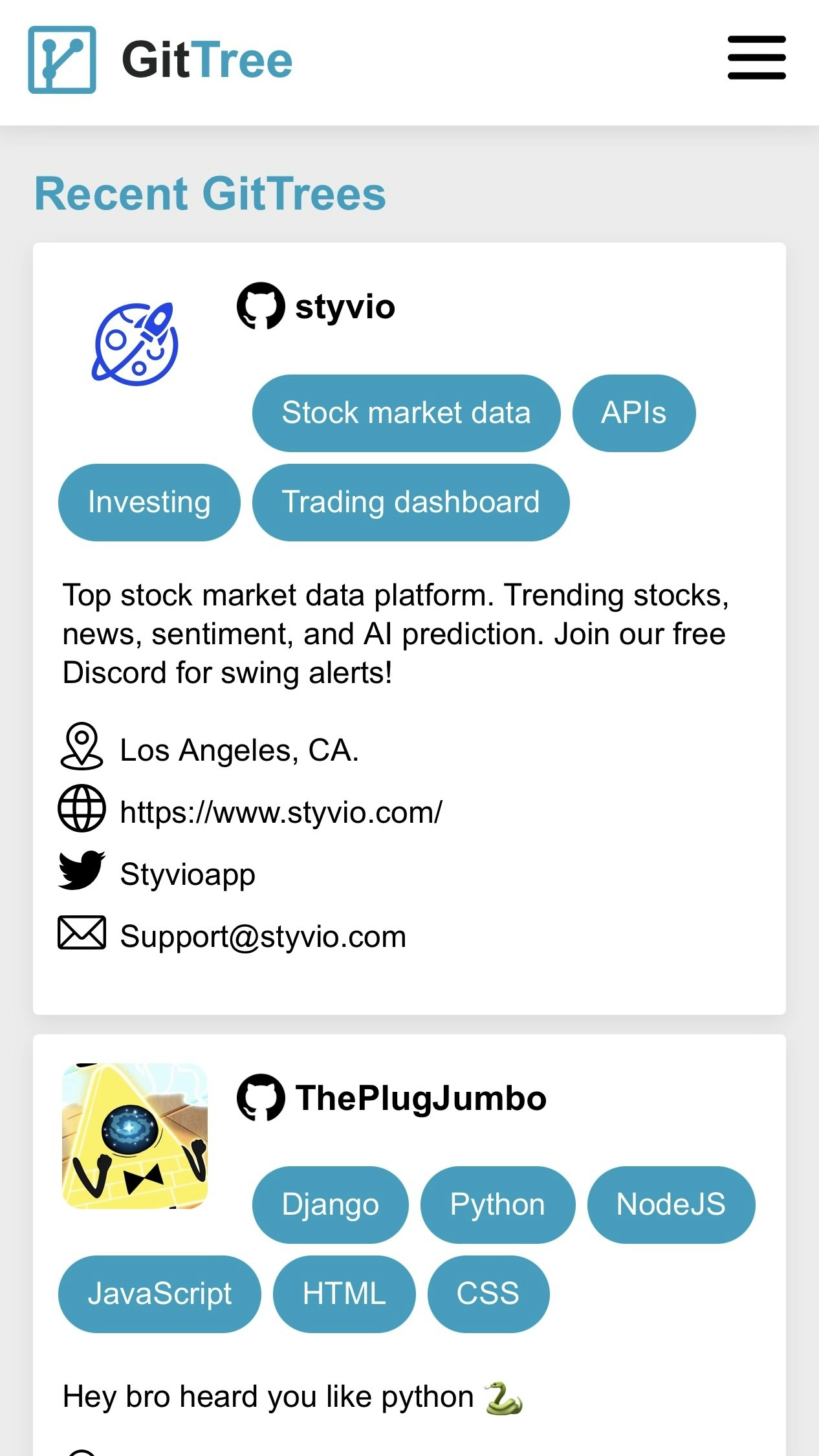Open ThePlugJumbo profile name
This screenshot has height=1456, width=819.
tap(420, 1098)
